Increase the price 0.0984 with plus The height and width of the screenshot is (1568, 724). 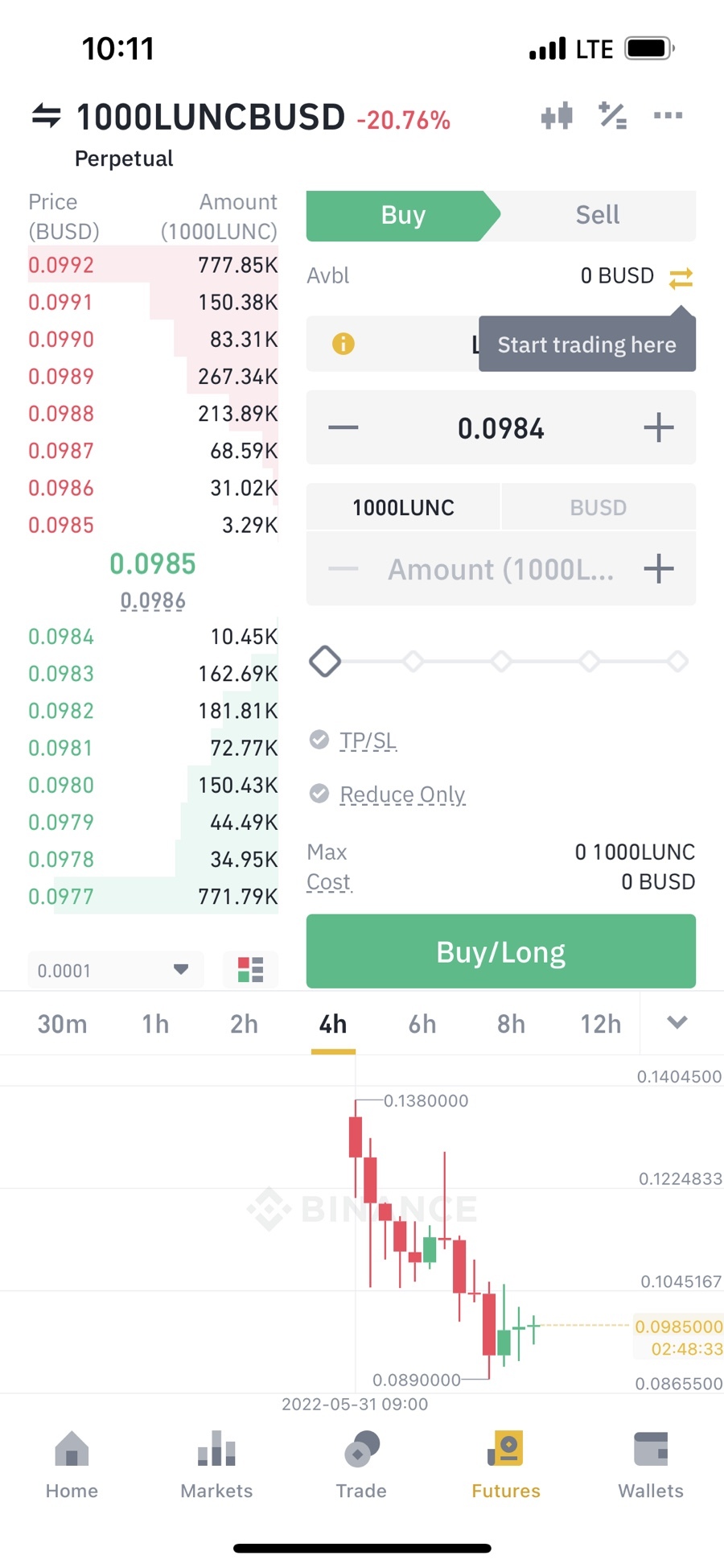[x=659, y=427]
